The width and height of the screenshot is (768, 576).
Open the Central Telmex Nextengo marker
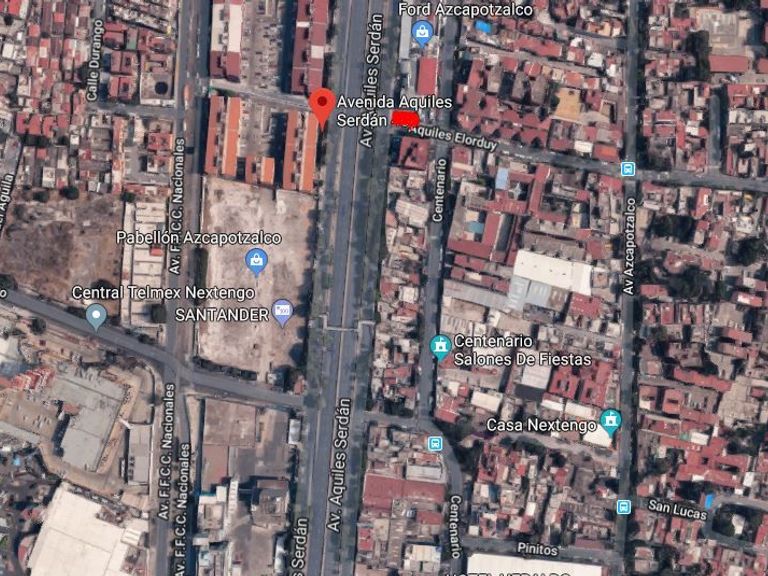pos(96,316)
